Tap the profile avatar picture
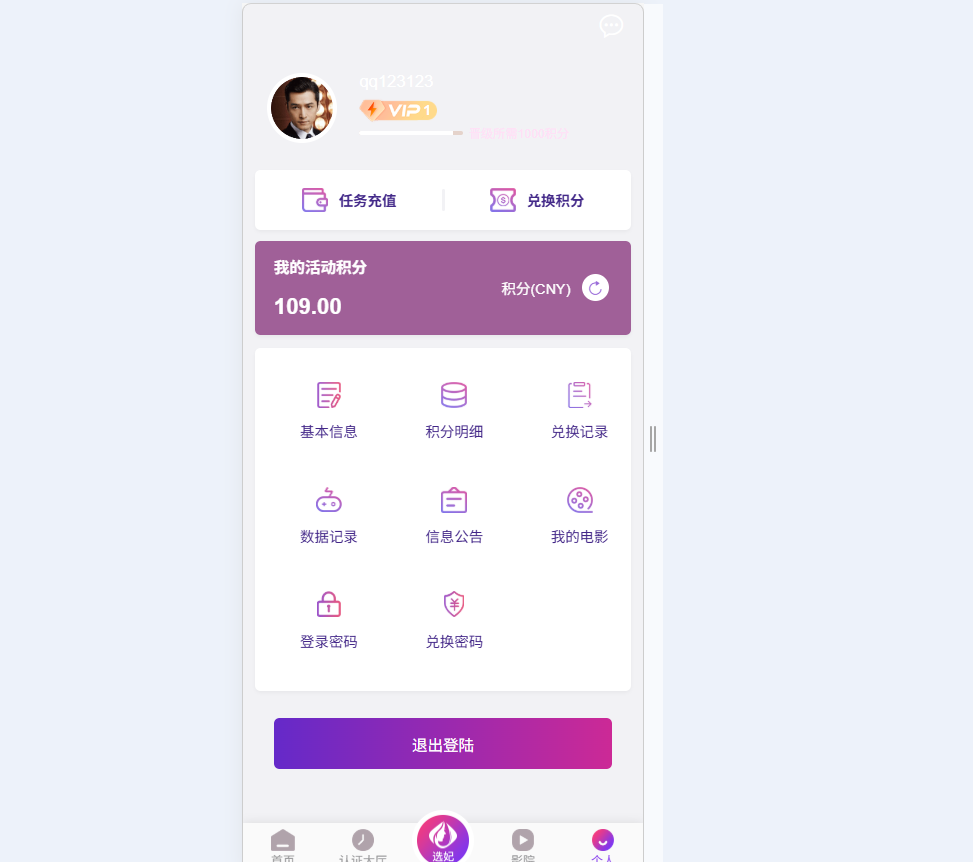The image size is (973, 862). pos(302,108)
